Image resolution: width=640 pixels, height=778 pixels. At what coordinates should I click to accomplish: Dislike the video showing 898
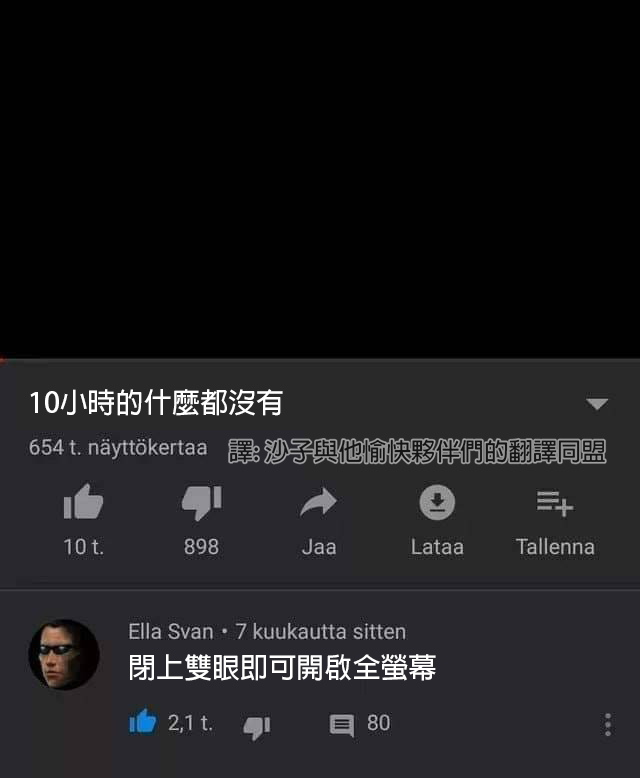[201, 503]
